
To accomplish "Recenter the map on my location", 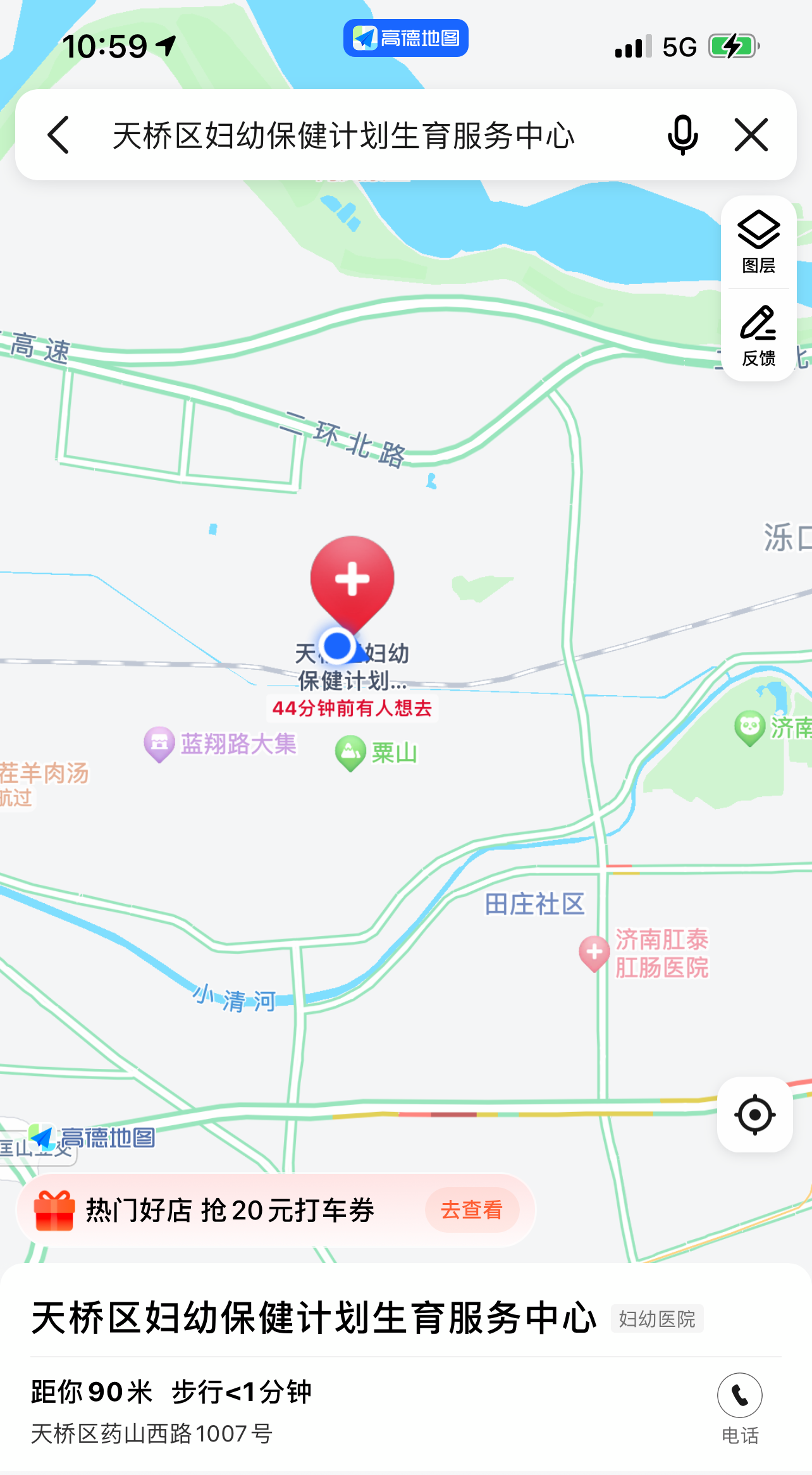I will click(754, 1114).
